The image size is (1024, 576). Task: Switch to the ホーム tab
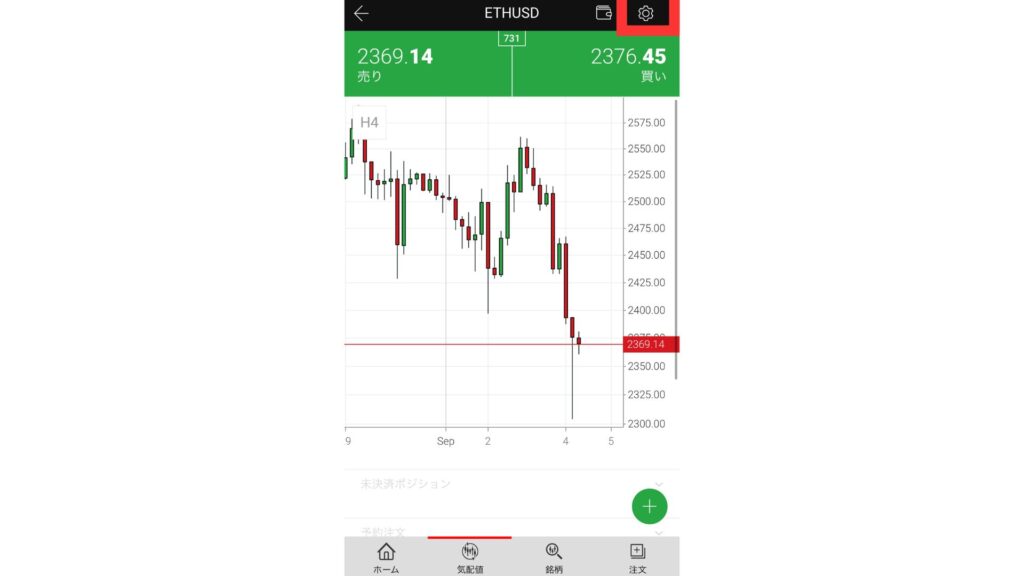pos(386,557)
